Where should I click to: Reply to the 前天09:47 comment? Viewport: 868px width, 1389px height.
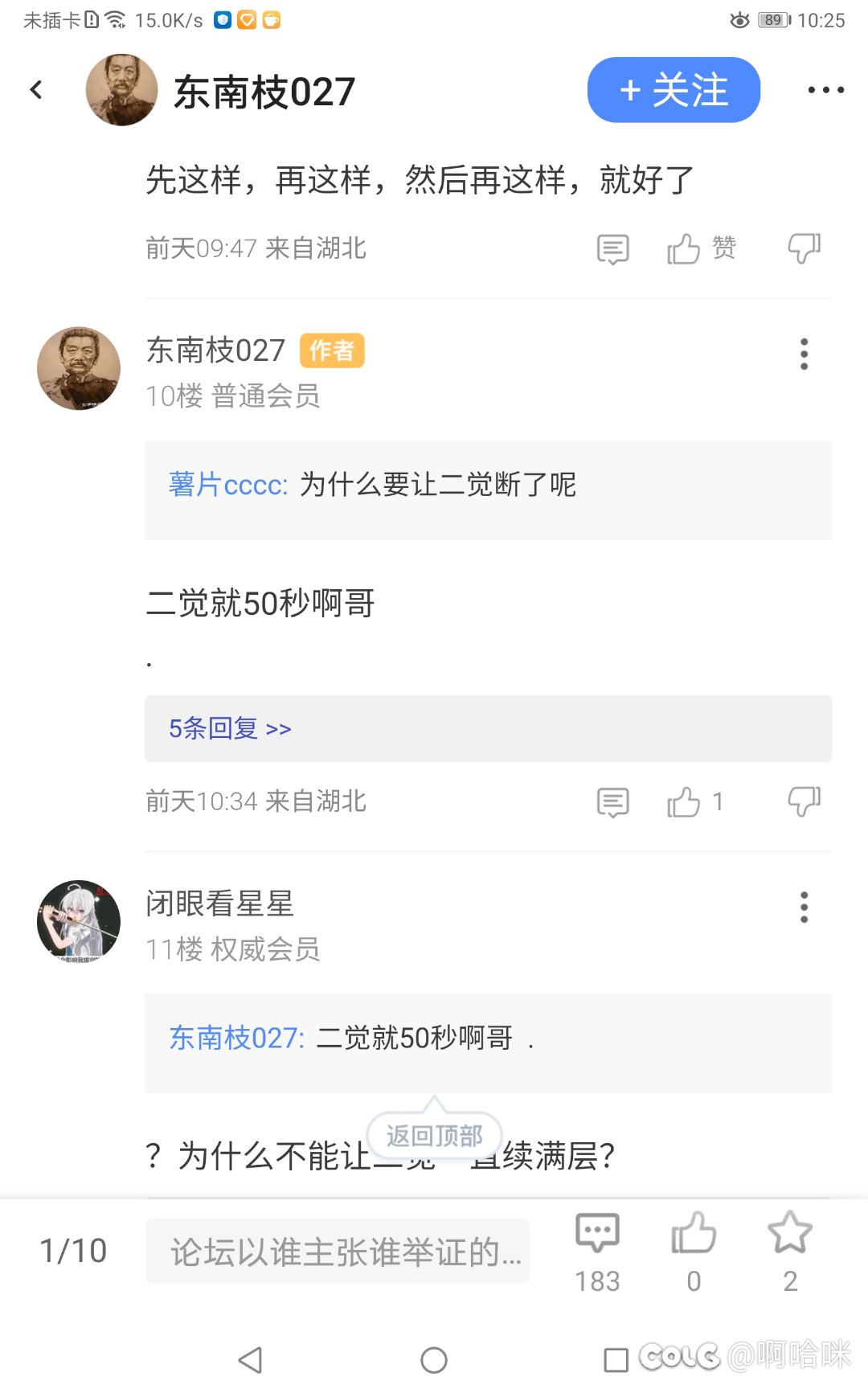tap(612, 249)
